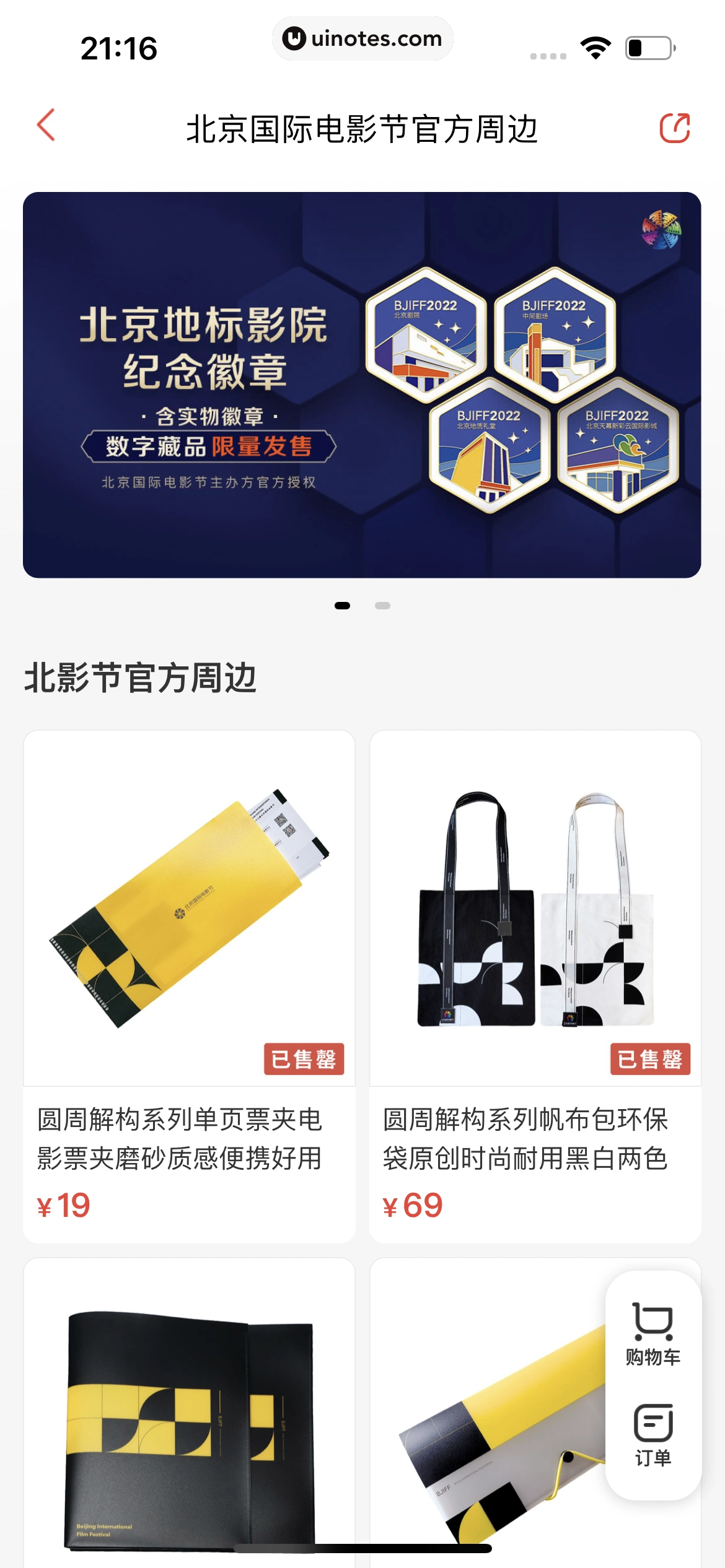
Task: Go back using the red arrow
Action: point(46,126)
